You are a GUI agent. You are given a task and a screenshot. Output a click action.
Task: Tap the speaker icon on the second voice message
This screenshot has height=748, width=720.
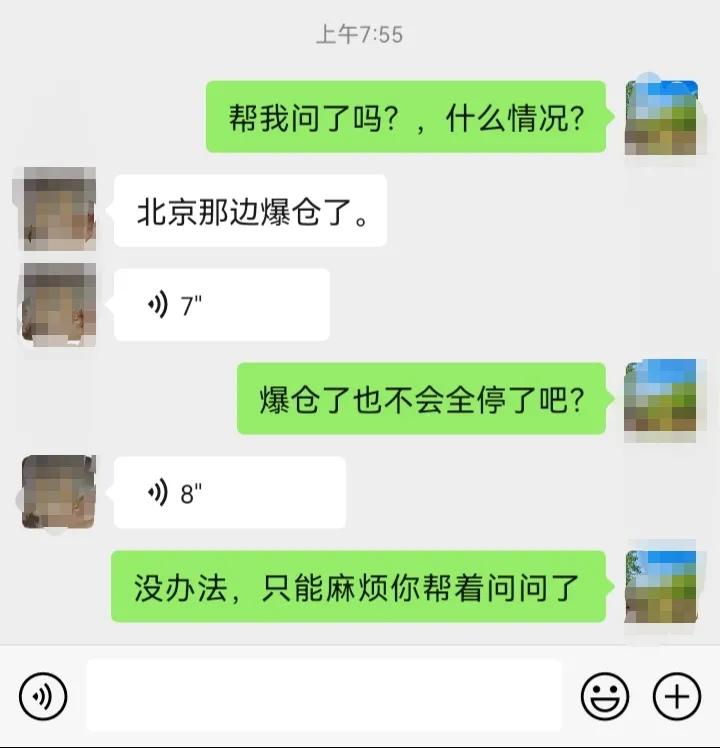tap(157, 489)
